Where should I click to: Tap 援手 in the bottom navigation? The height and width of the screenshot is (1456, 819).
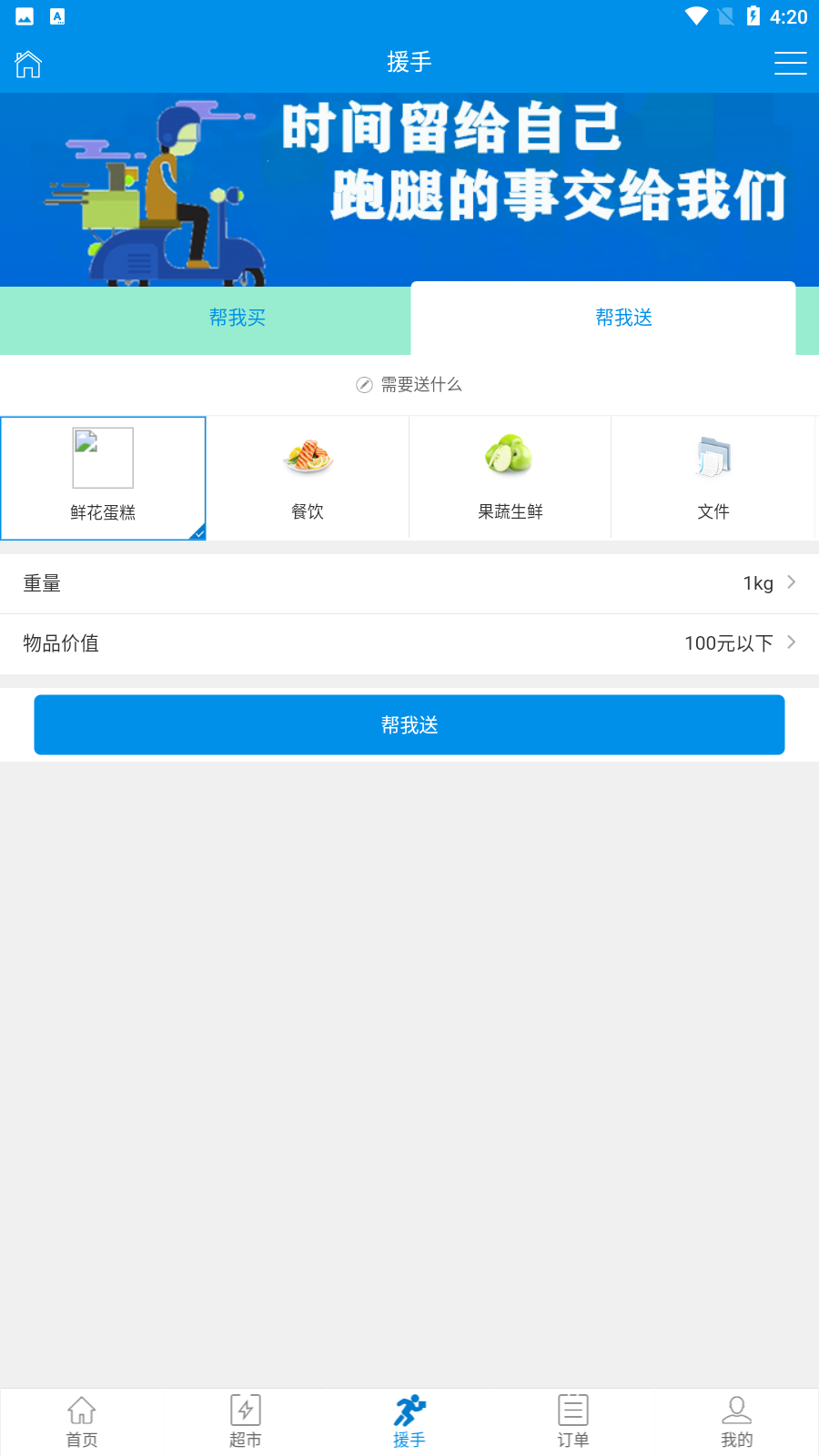coord(409,1421)
